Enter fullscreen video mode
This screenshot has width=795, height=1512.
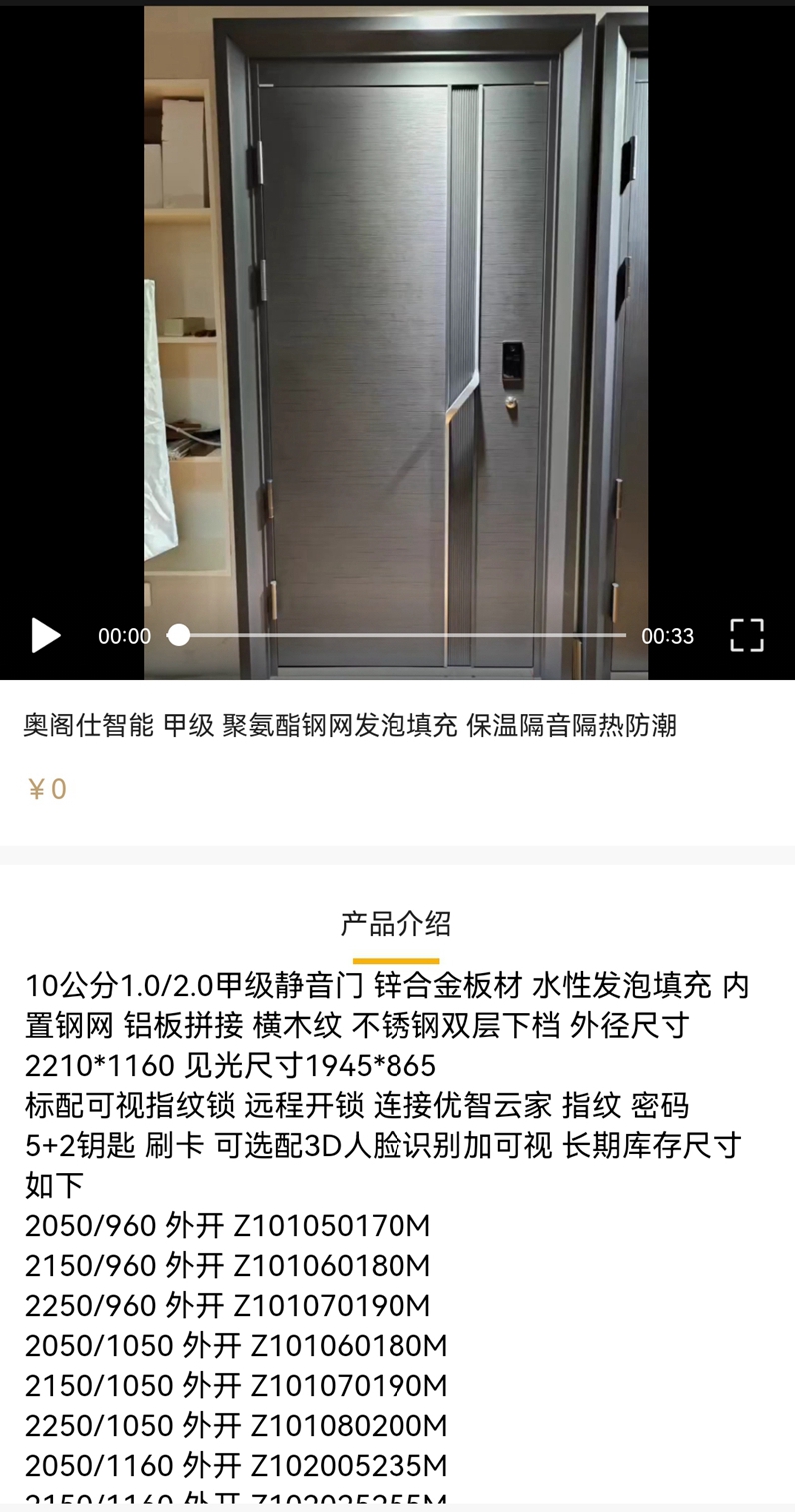click(746, 635)
